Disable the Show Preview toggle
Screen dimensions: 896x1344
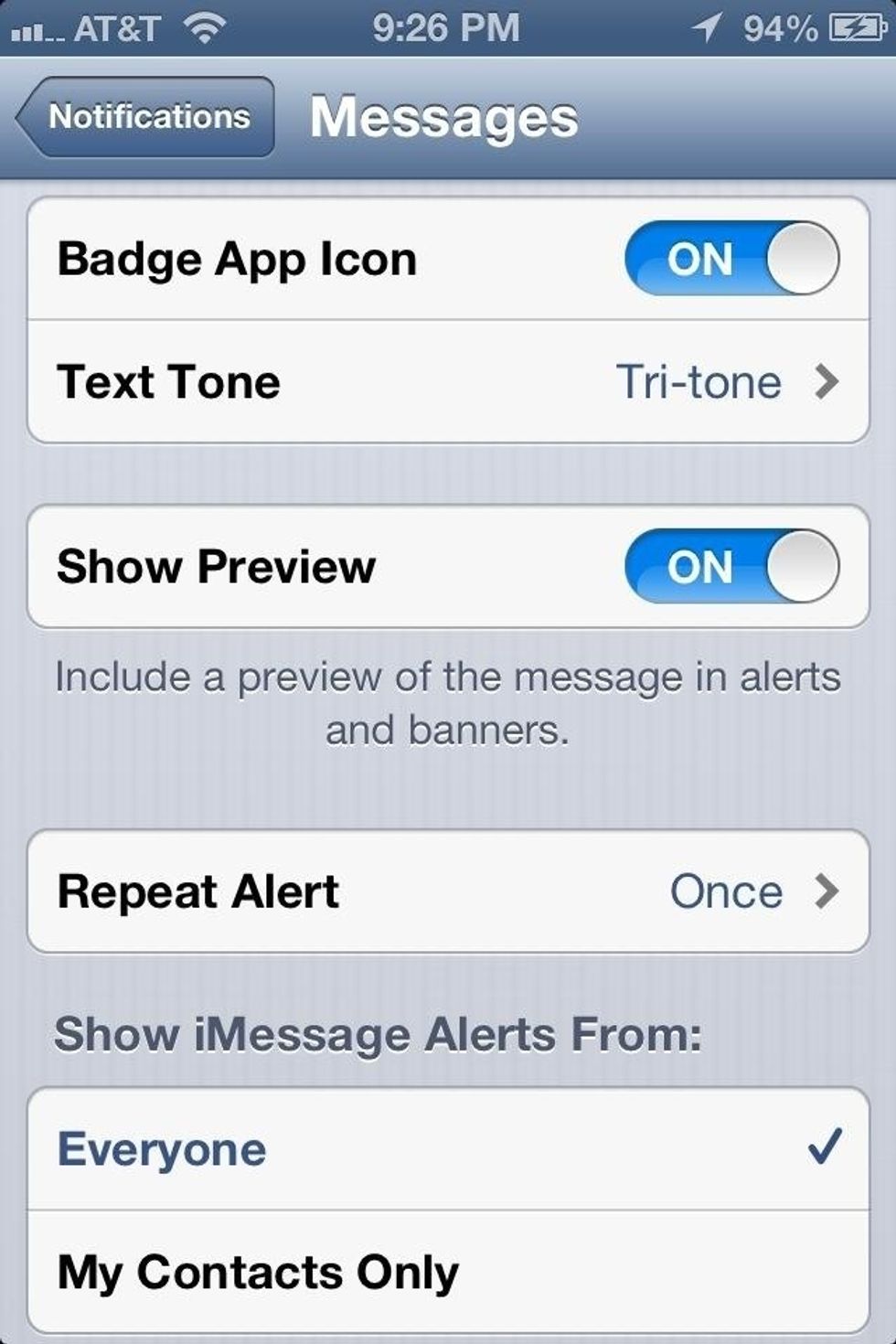[x=731, y=566]
